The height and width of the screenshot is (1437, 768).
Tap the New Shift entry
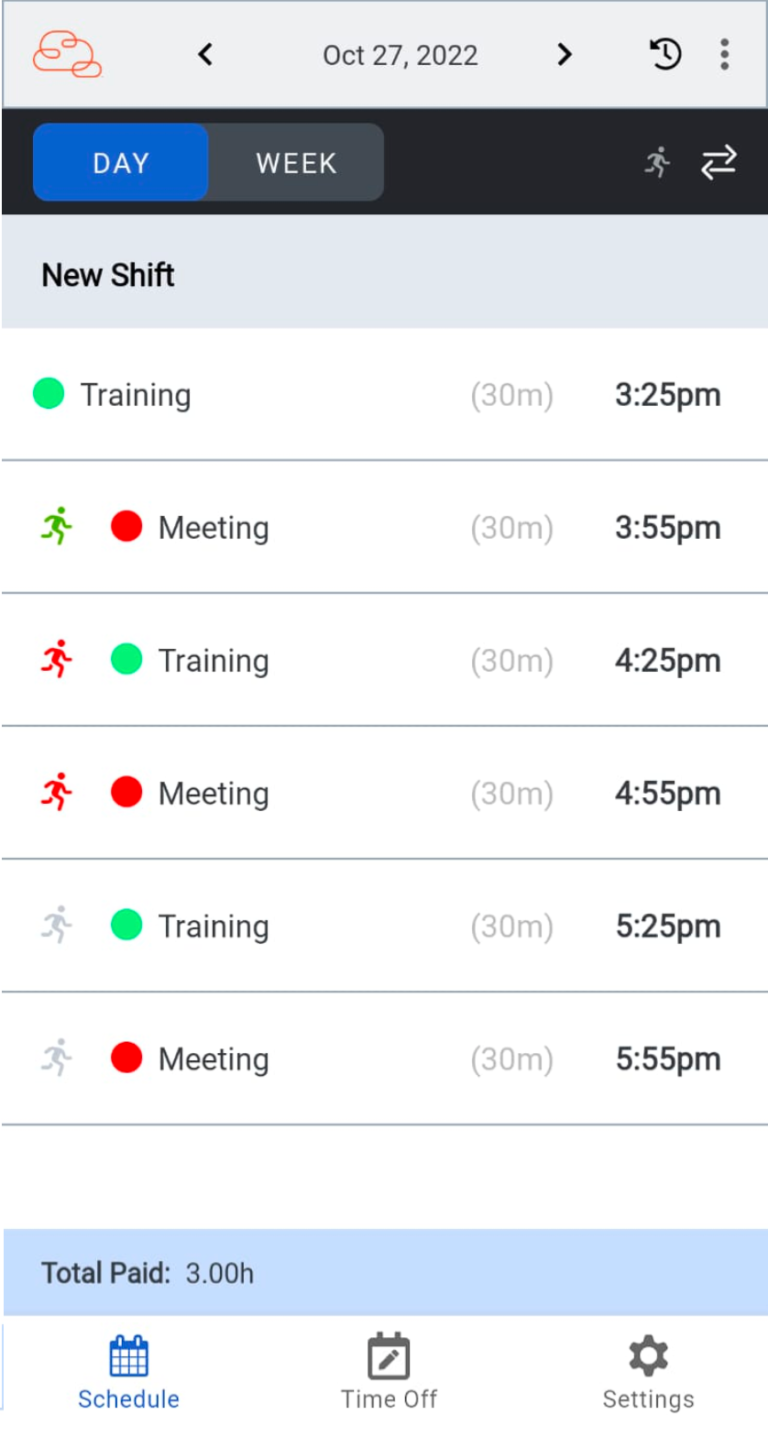[x=107, y=274]
